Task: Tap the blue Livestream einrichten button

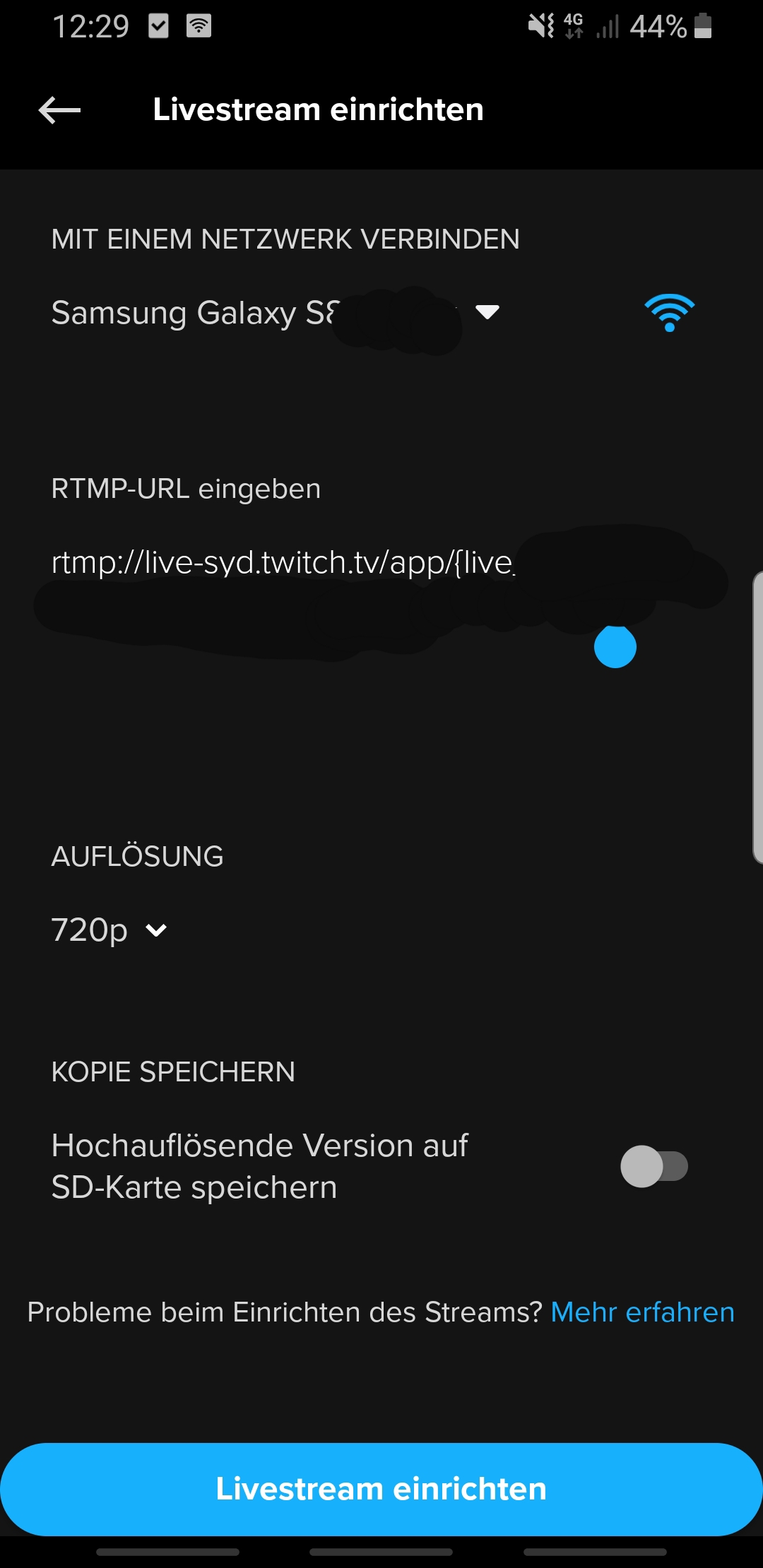Action: click(x=381, y=1489)
